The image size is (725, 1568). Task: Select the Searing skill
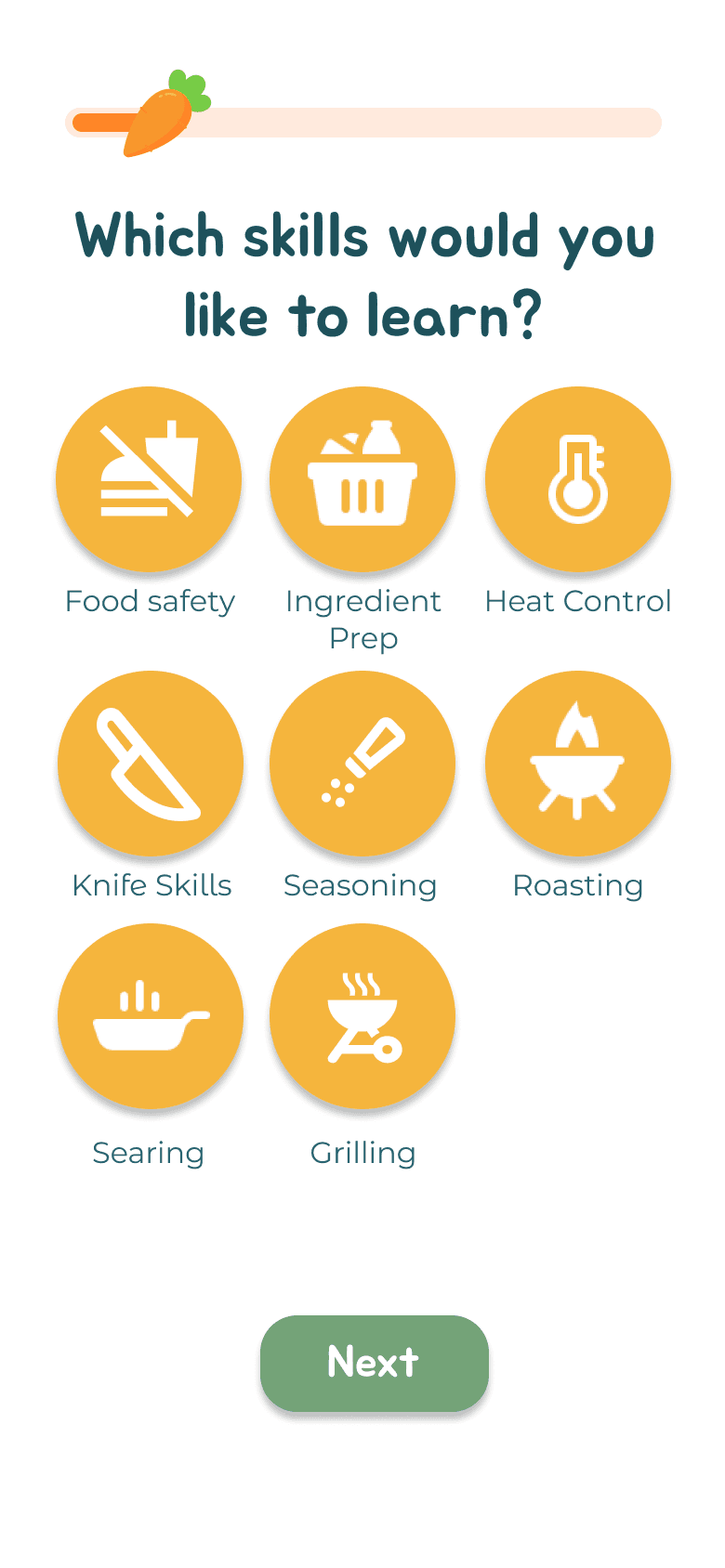pyautogui.click(x=150, y=1016)
